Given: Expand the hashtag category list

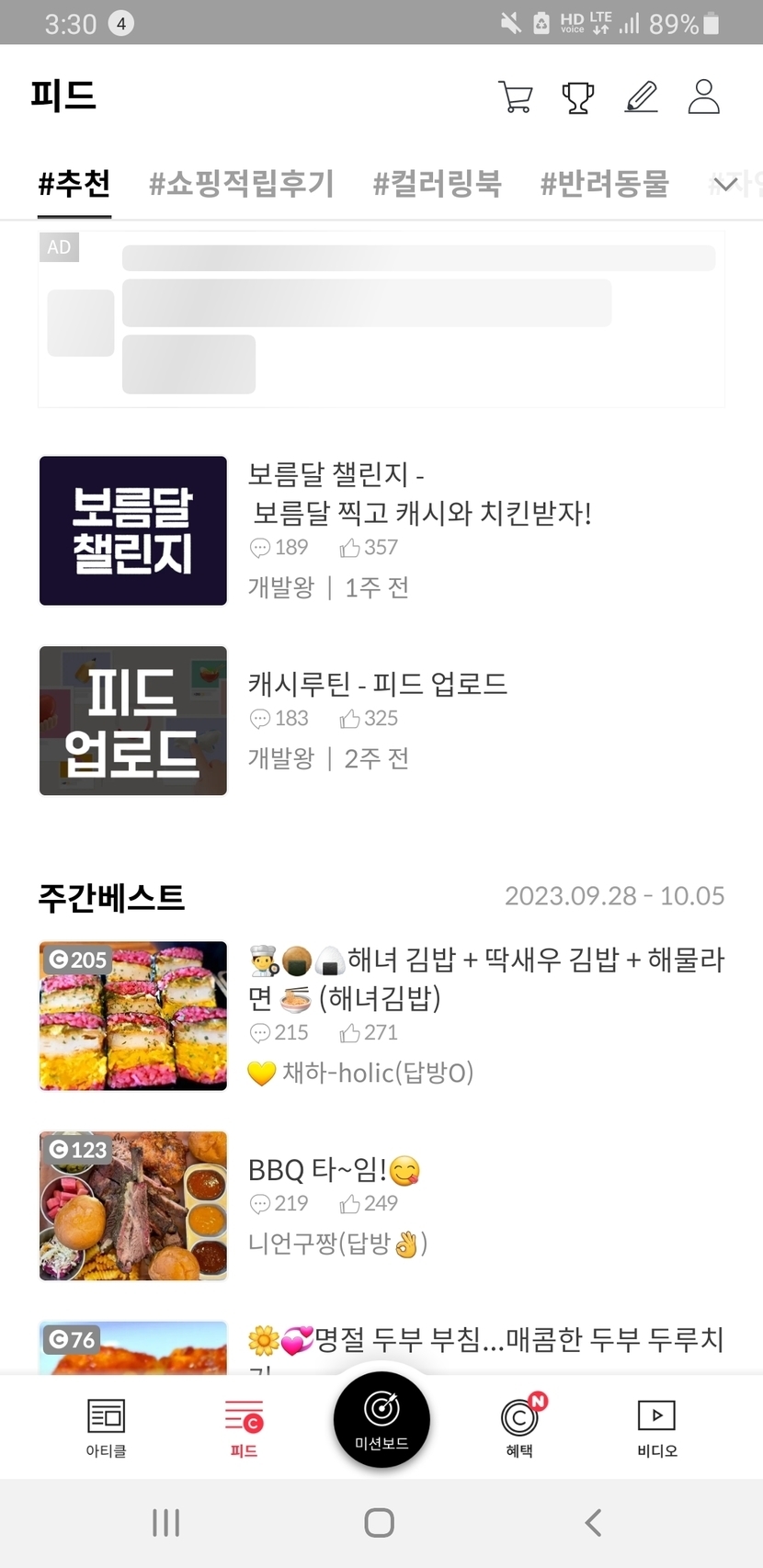Looking at the screenshot, I should click(726, 185).
